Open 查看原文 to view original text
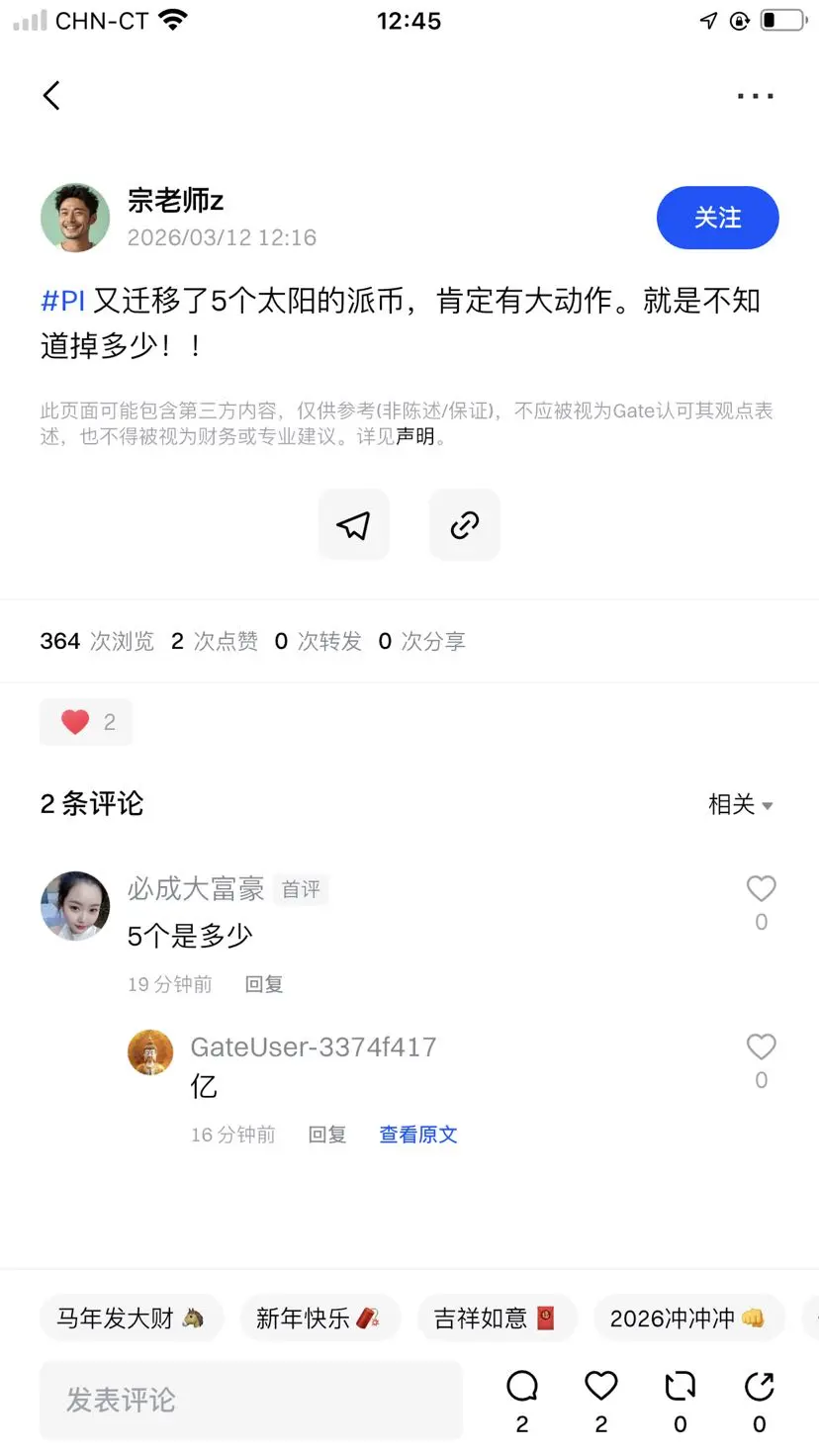Viewport: 819px width, 1456px height. tap(417, 1134)
